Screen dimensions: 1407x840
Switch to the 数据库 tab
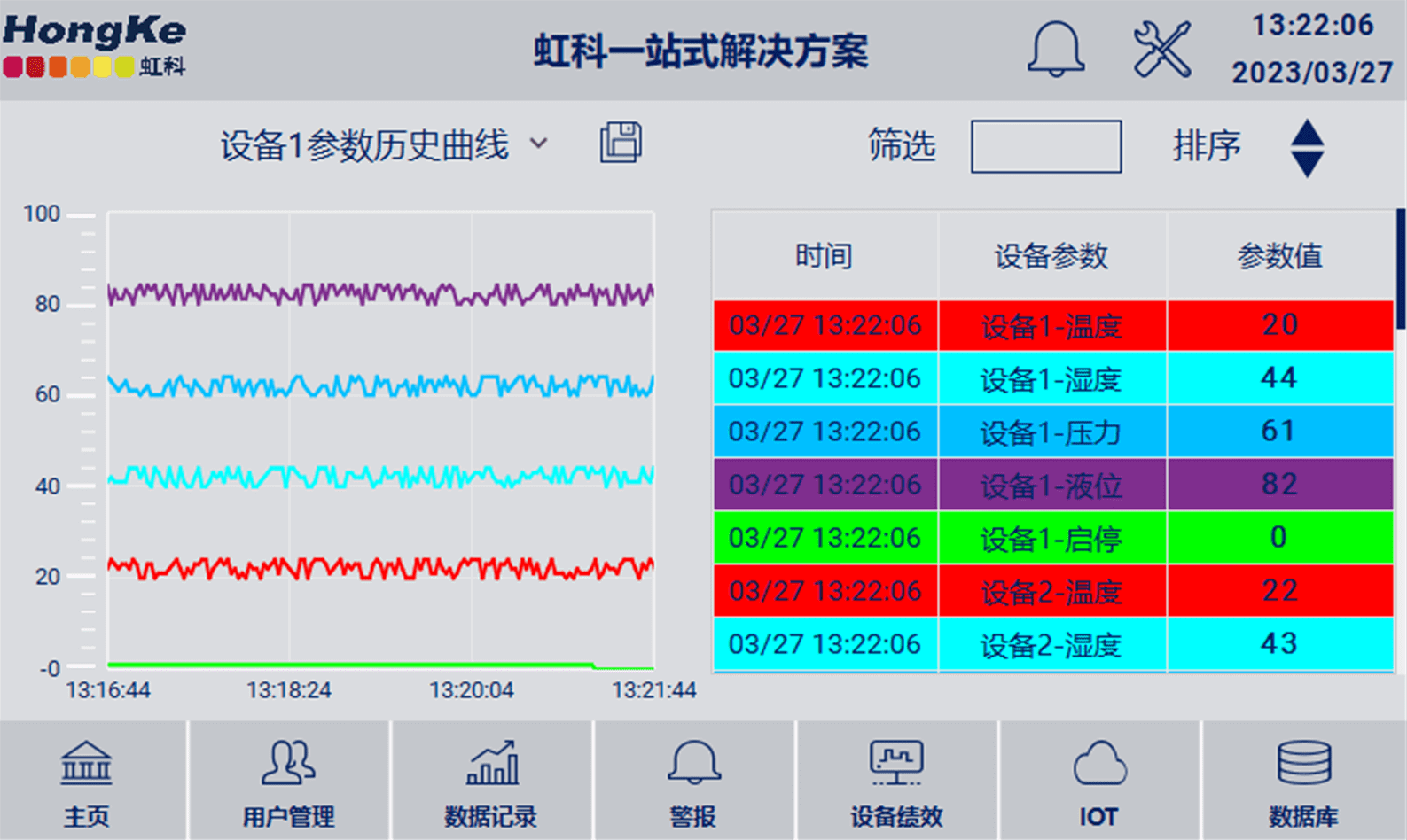pyautogui.click(x=1302, y=782)
